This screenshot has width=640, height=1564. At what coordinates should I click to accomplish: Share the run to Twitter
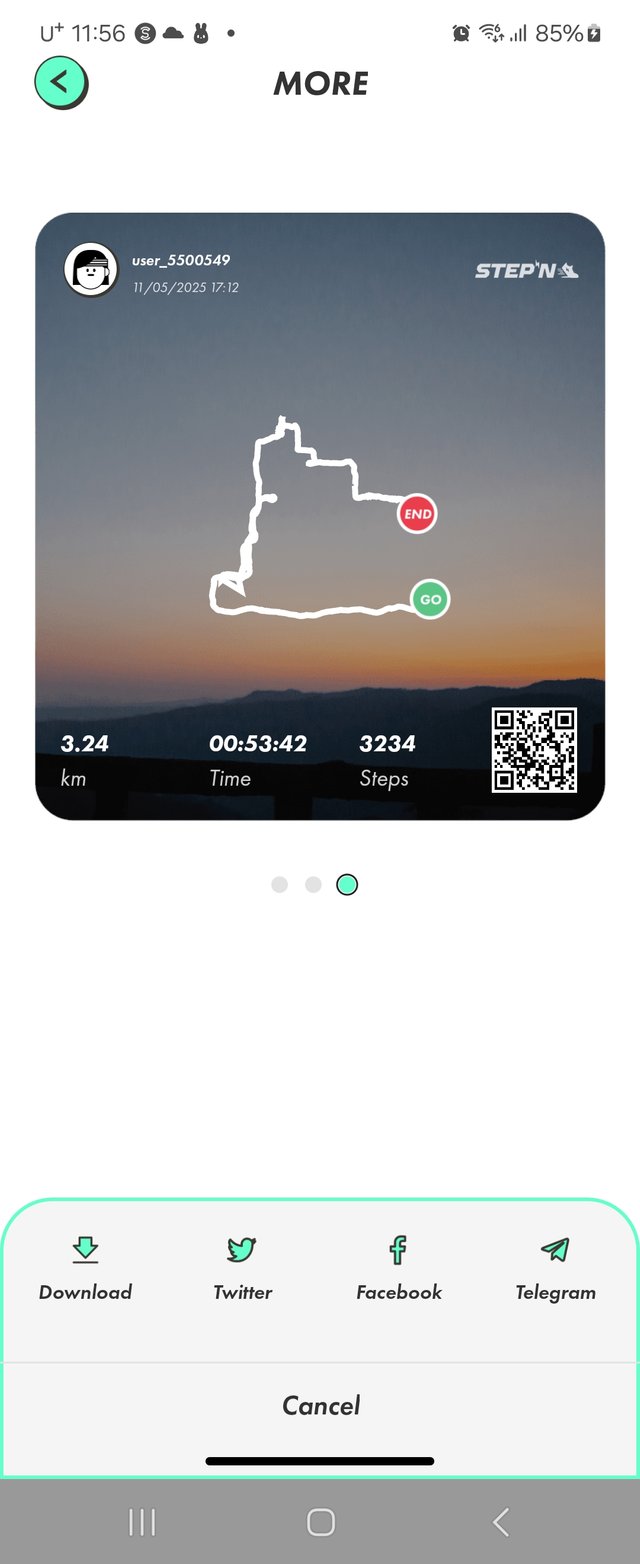point(242,1268)
